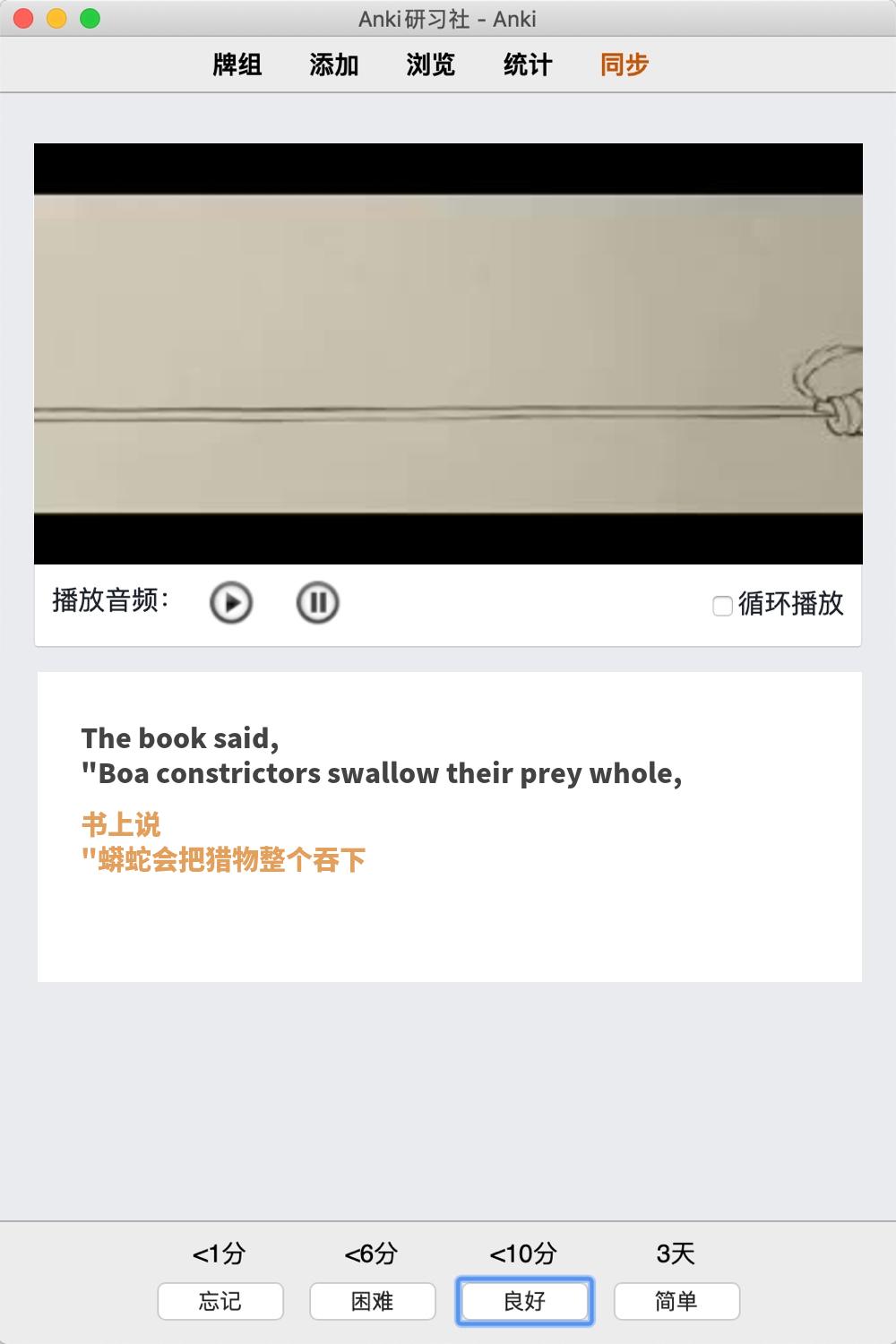Open the 浏览 card browser
The width and height of the screenshot is (896, 1344).
[431, 65]
